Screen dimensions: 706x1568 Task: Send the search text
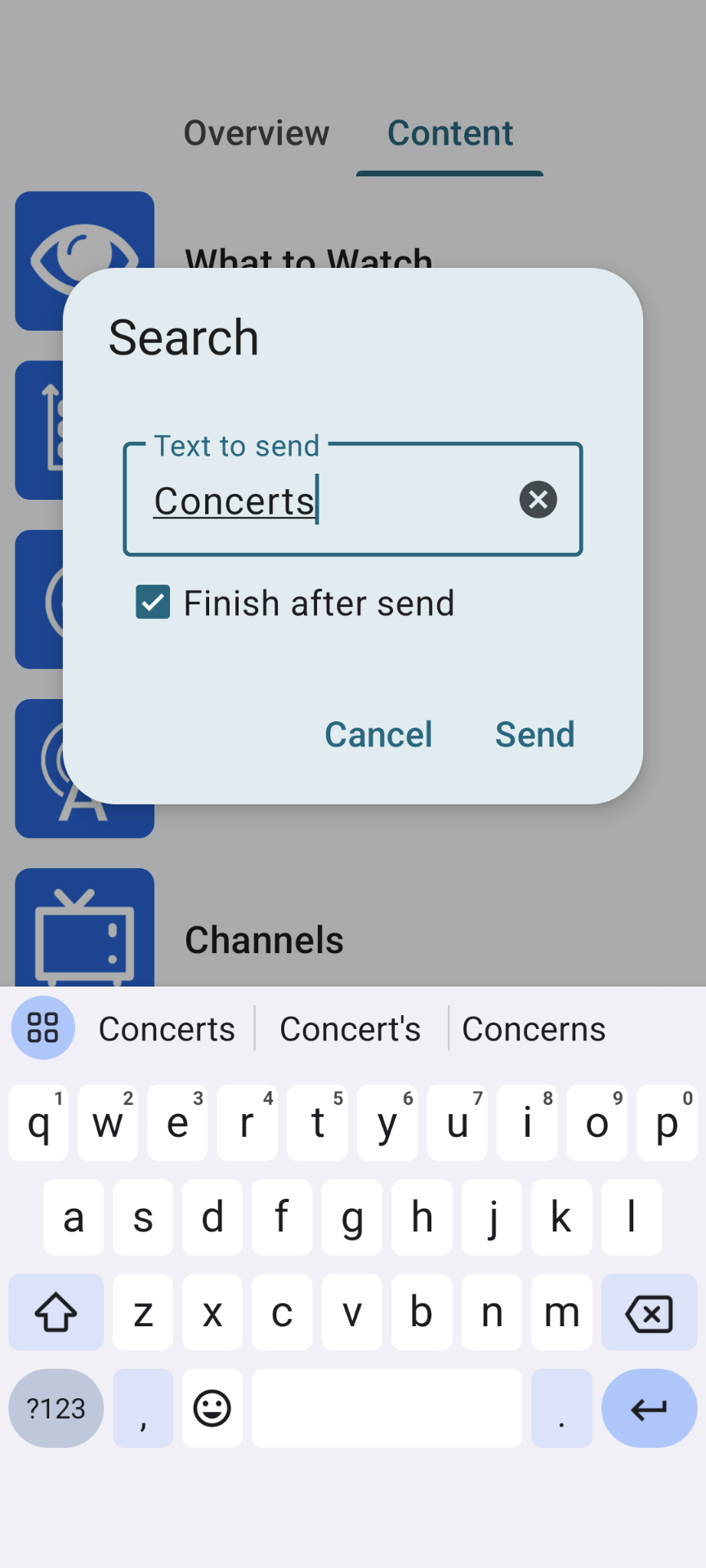tap(534, 734)
